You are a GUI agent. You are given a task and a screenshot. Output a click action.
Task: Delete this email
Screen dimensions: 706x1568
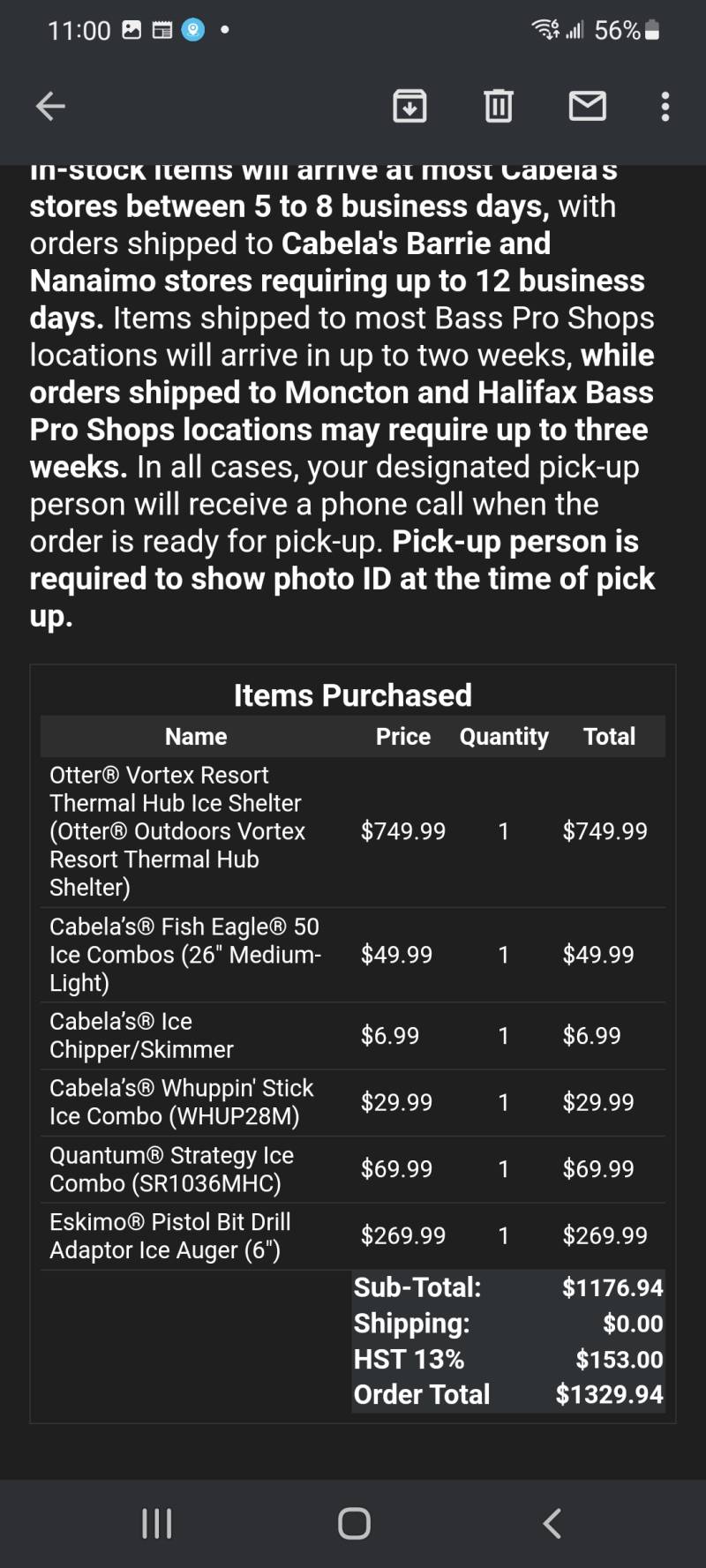coord(499,107)
